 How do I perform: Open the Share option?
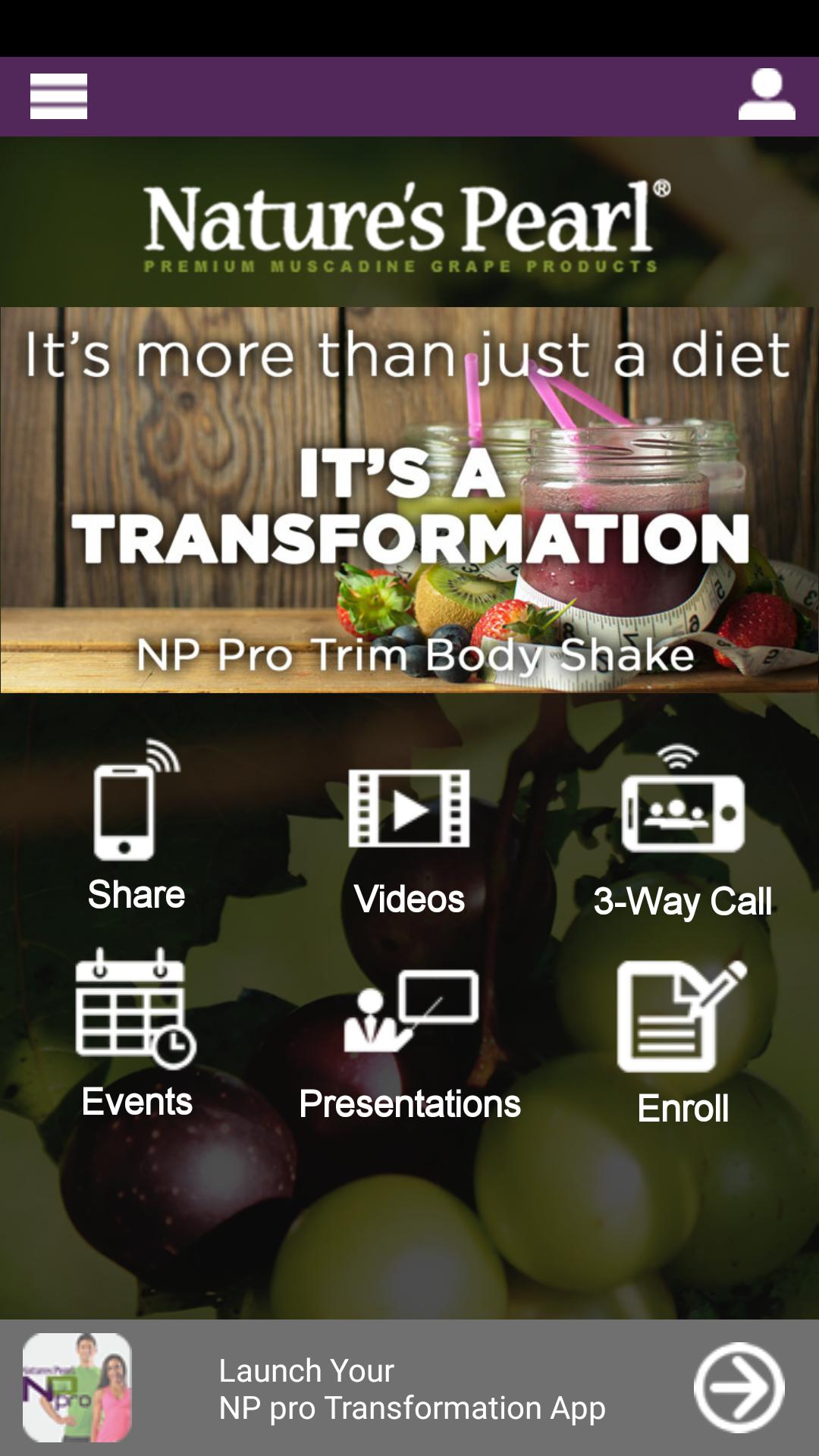click(x=136, y=827)
